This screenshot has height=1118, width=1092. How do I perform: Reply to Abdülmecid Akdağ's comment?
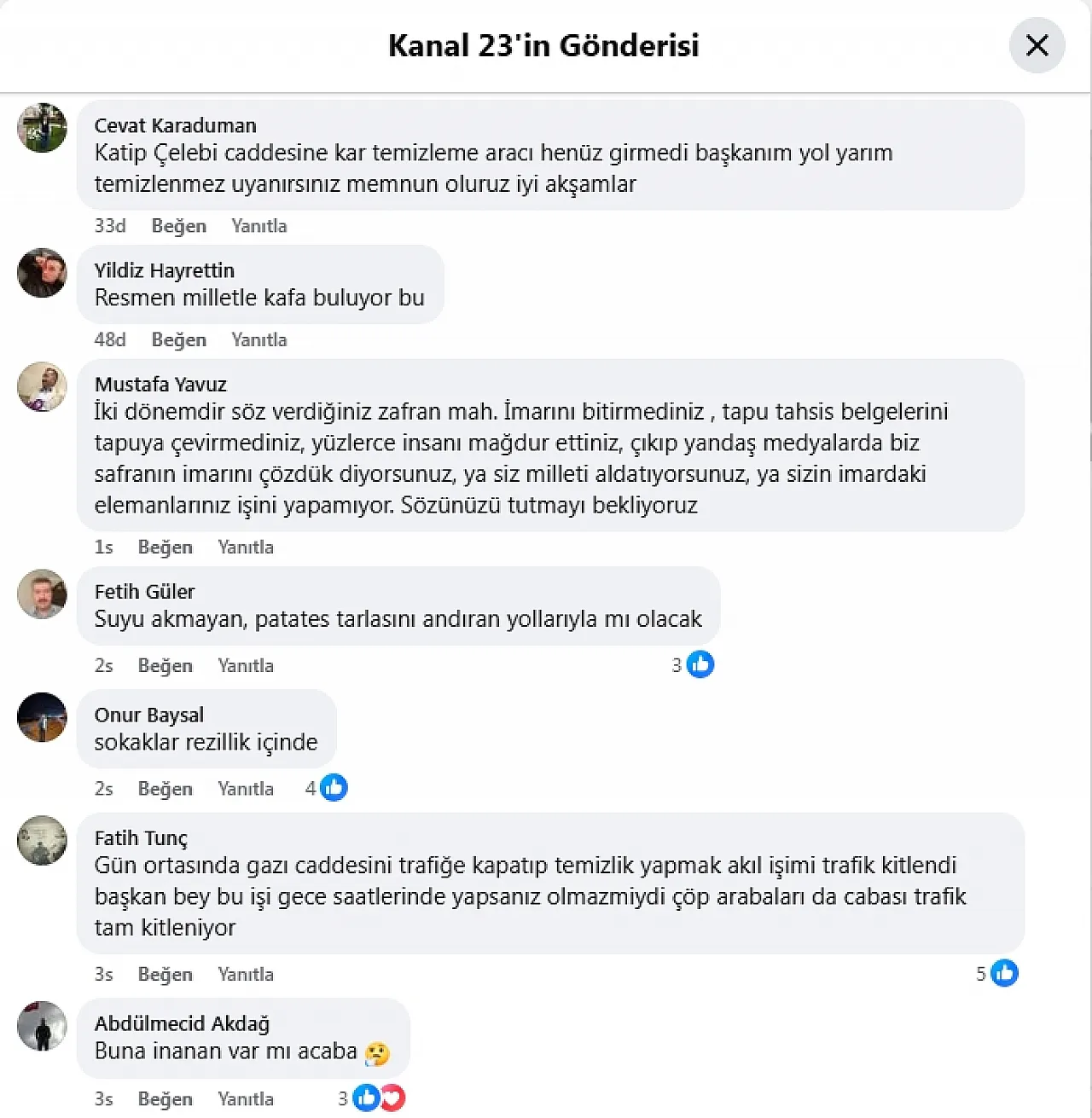(245, 1098)
